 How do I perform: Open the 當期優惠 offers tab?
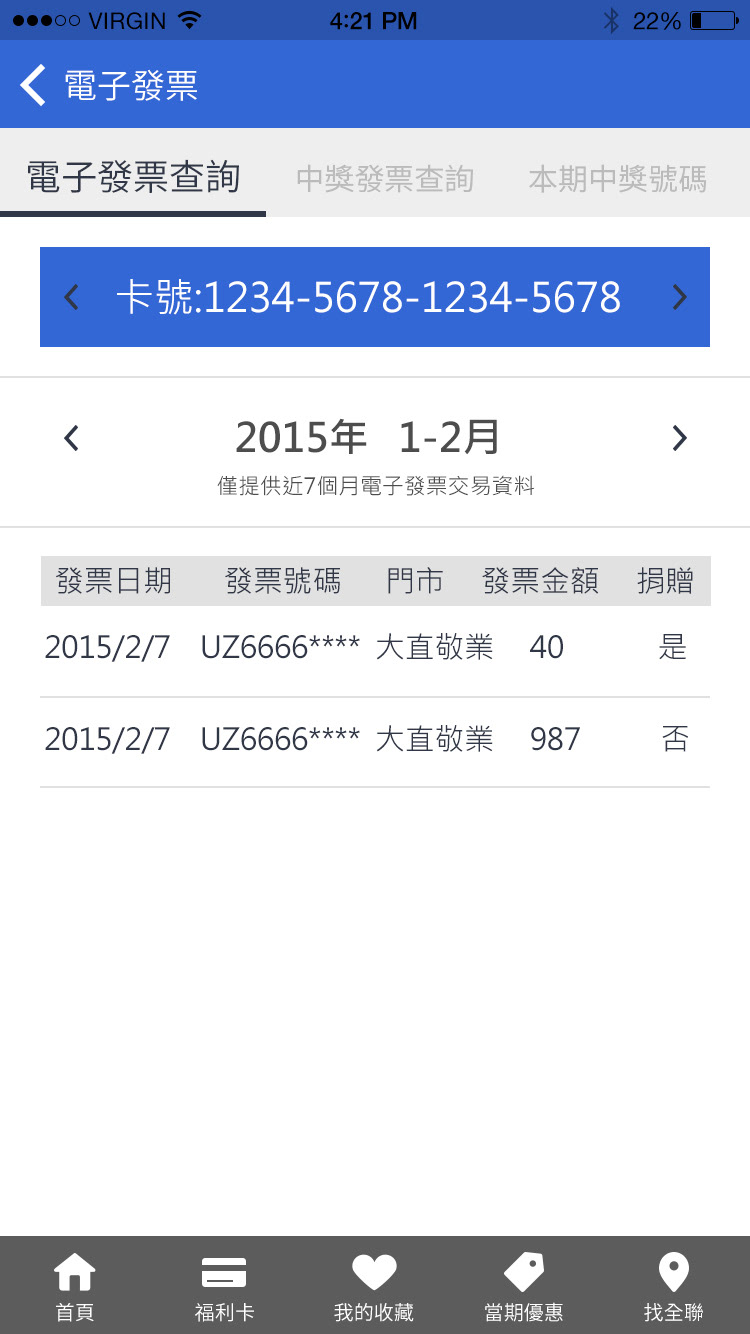click(x=524, y=1286)
